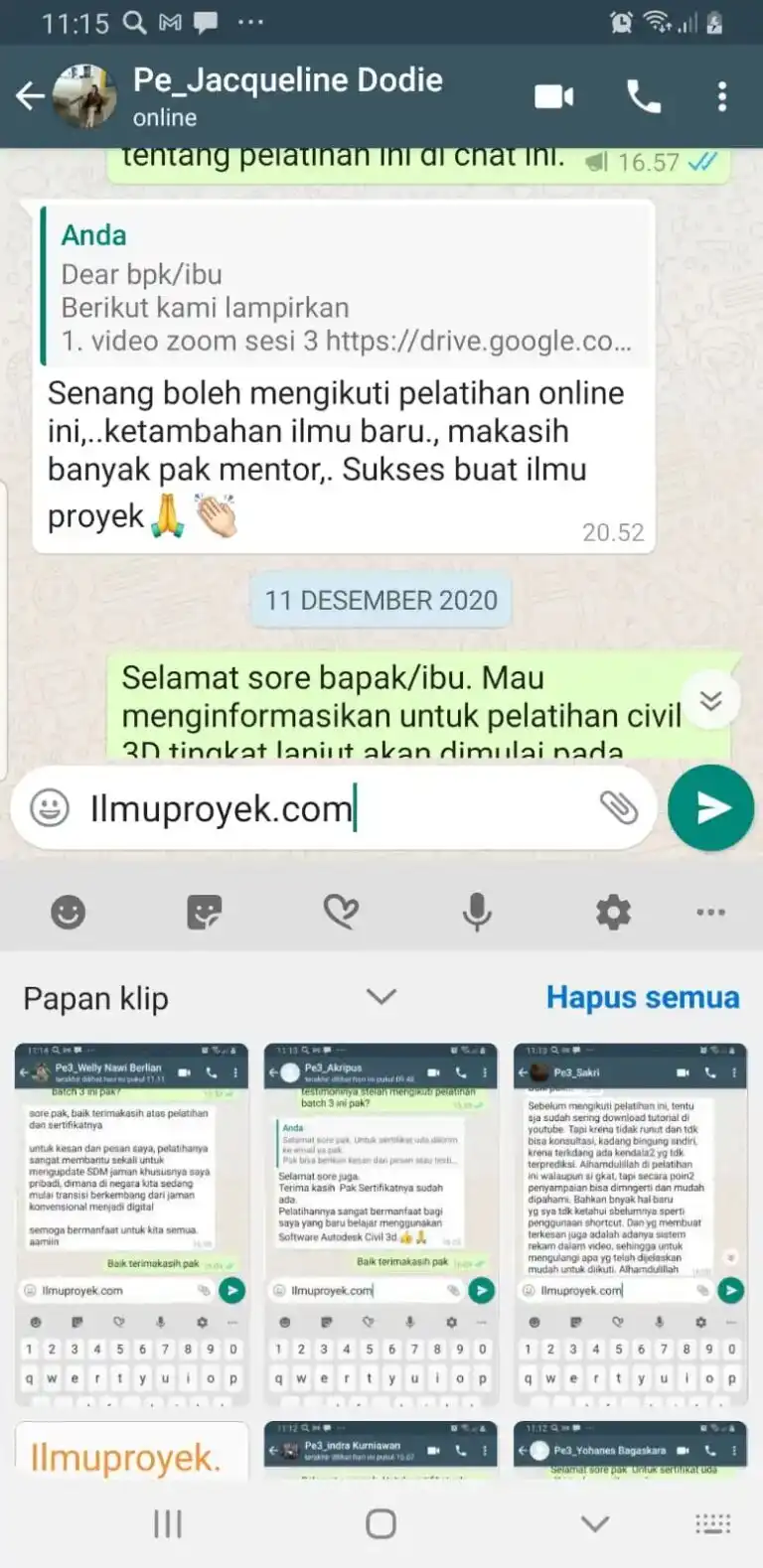Open keyboard sticker panel
The image size is (763, 1568).
205,912
